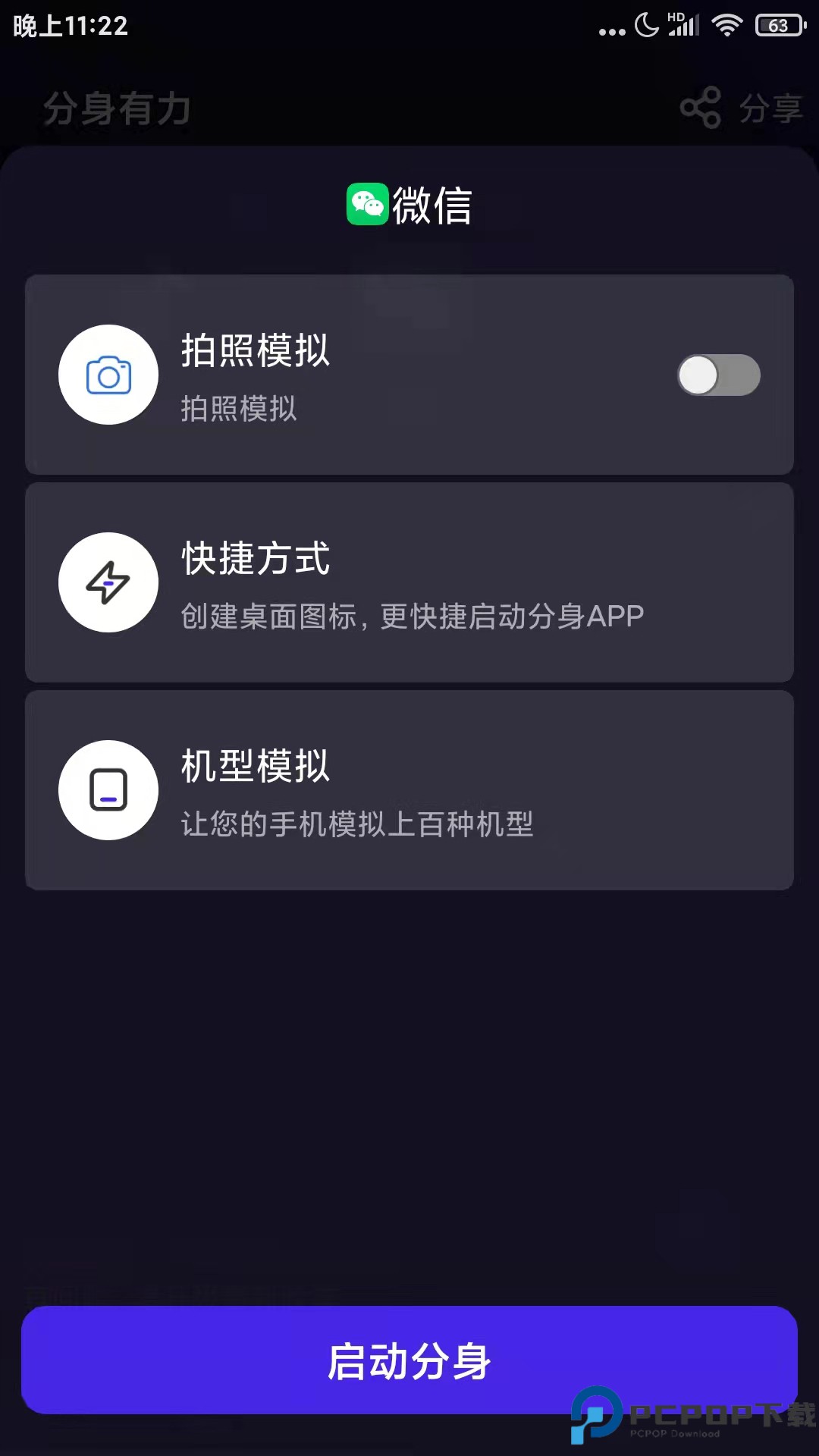Open the 快捷方式 settings row
This screenshot has width=819, height=1456.
[409, 582]
